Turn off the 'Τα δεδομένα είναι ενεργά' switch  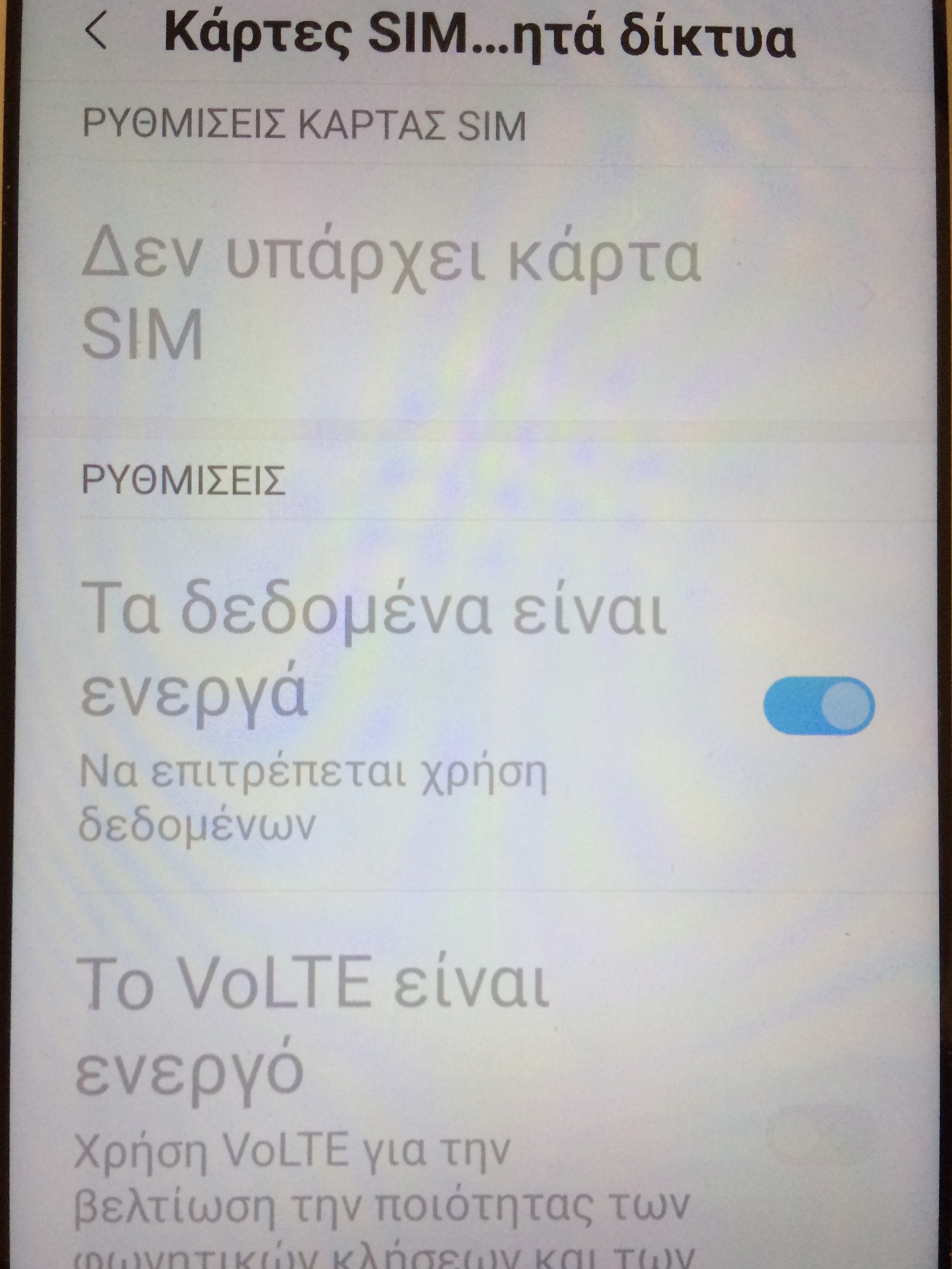click(818, 706)
